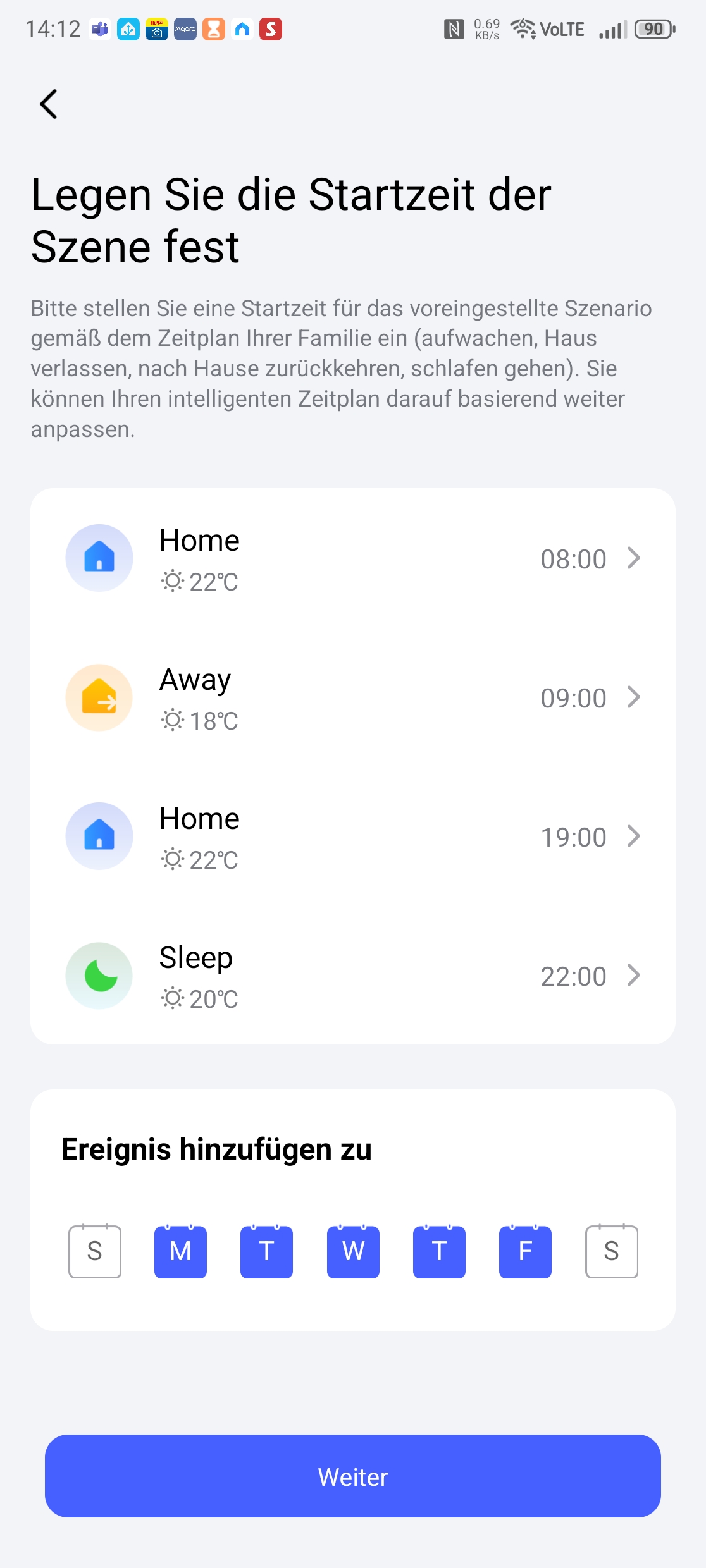
Task: Tap the Weiter button to continue
Action: [353, 1476]
